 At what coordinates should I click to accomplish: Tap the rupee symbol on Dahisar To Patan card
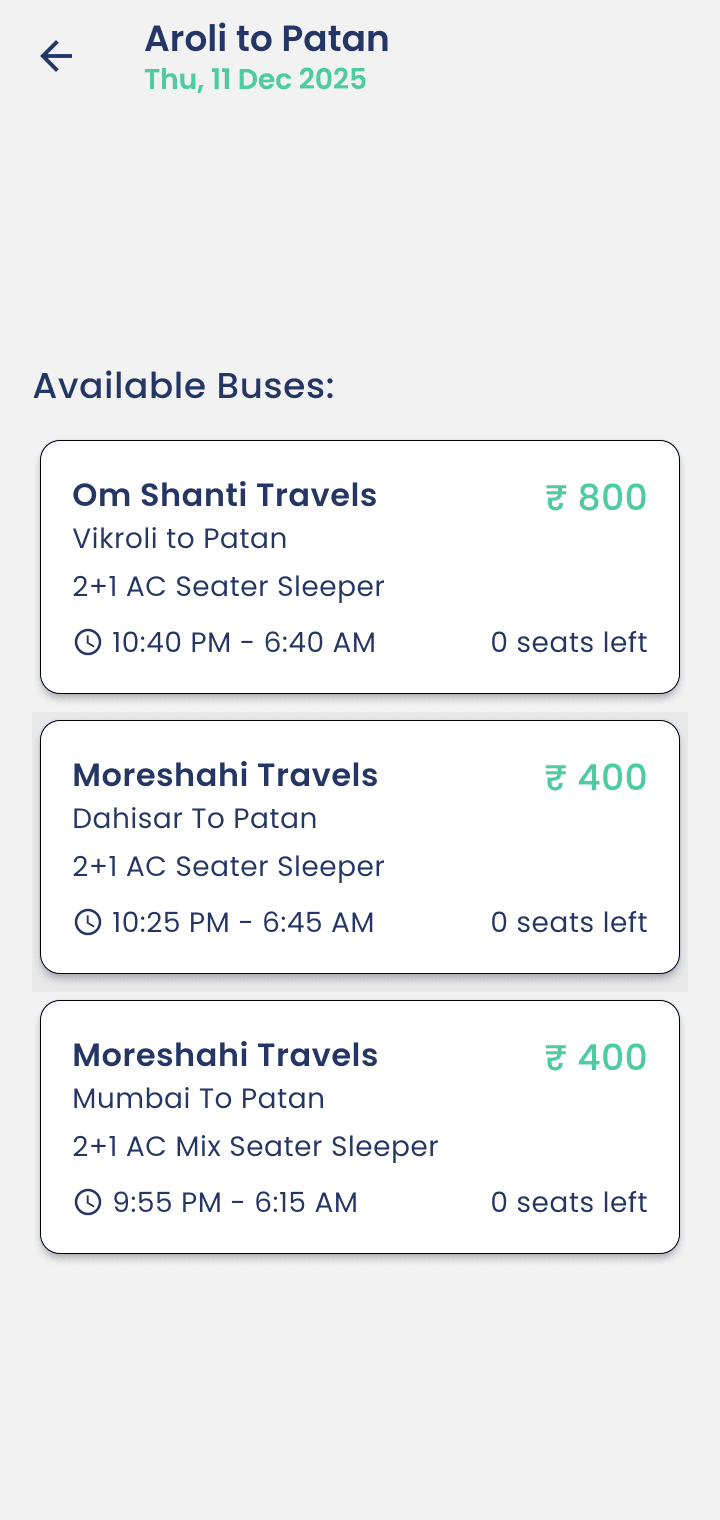click(x=557, y=777)
